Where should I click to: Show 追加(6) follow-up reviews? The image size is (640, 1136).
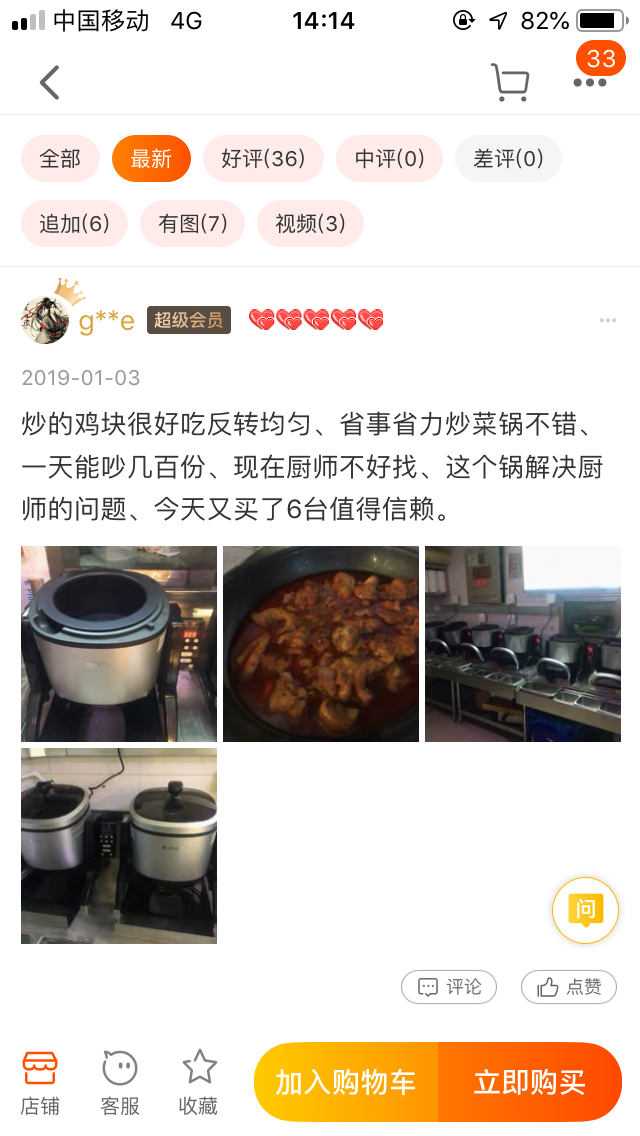(x=74, y=223)
